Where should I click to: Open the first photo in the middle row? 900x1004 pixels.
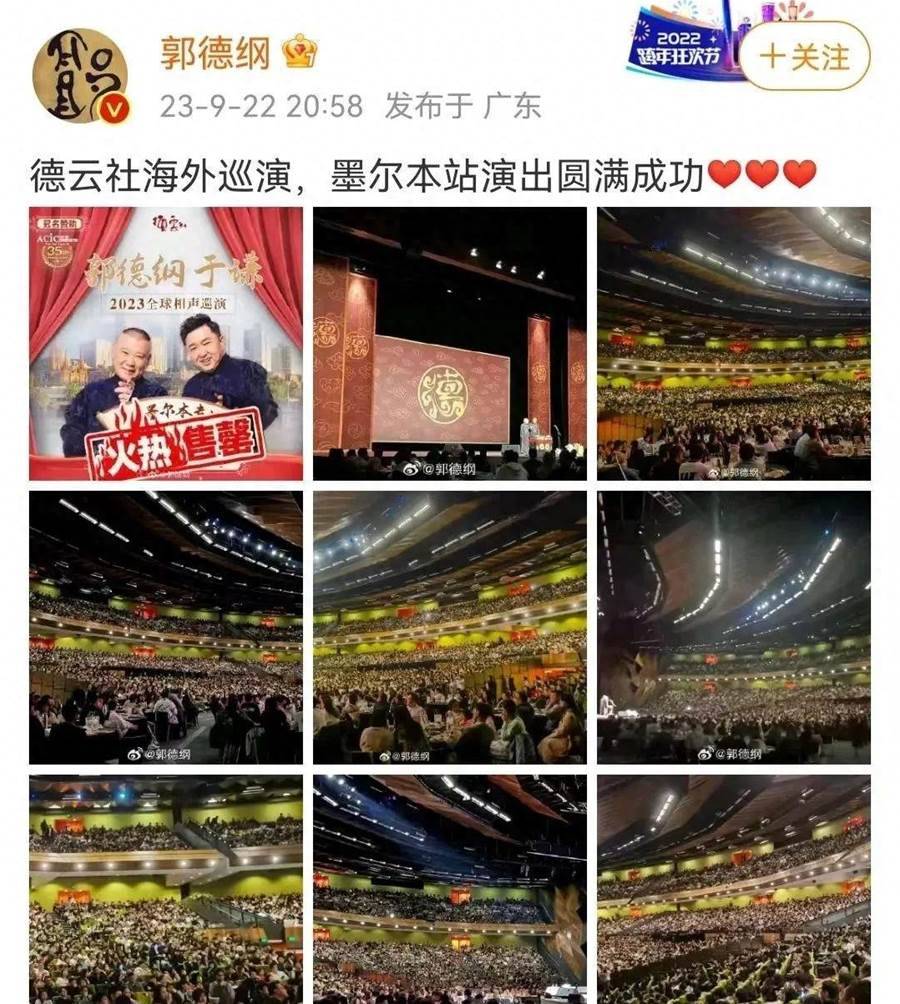(x=166, y=627)
